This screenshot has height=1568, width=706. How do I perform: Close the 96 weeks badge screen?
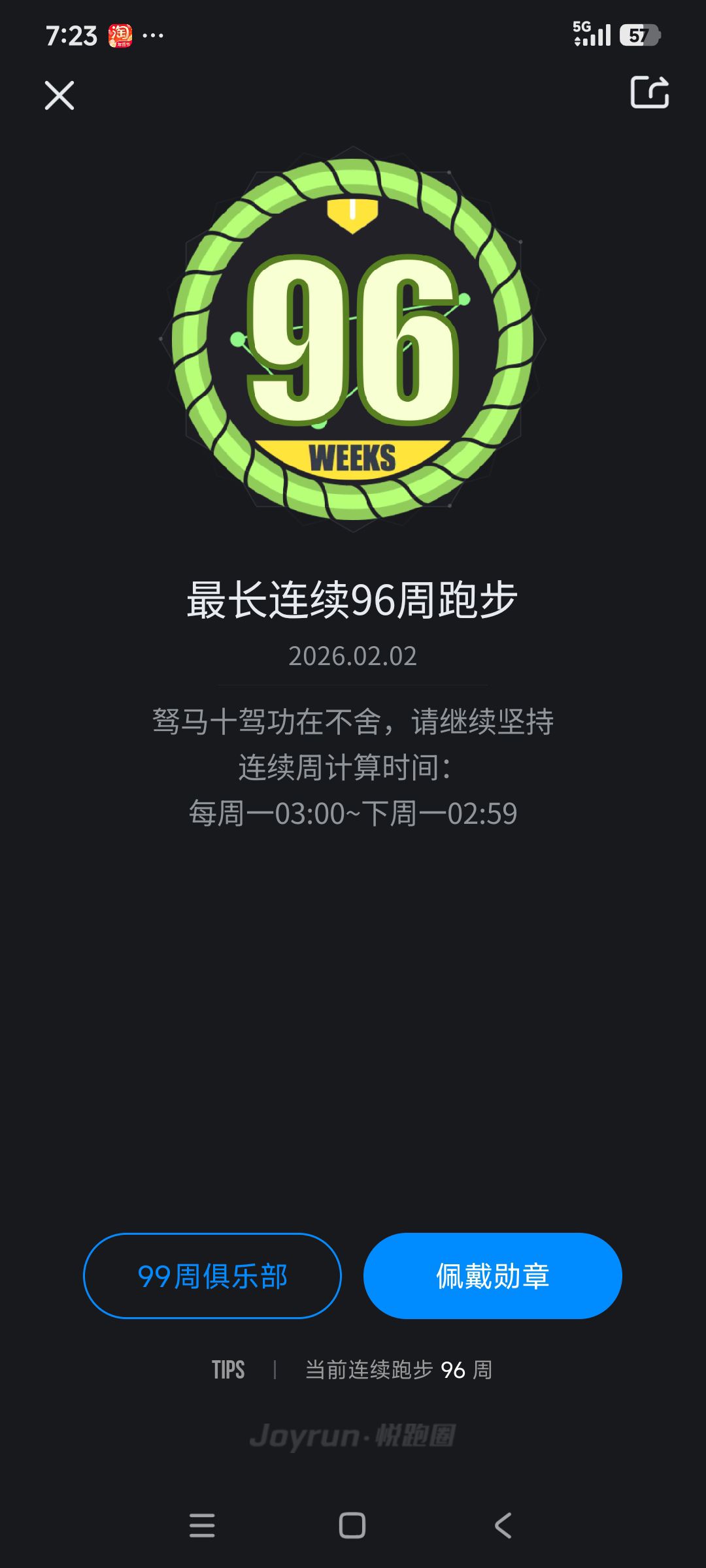(x=59, y=95)
